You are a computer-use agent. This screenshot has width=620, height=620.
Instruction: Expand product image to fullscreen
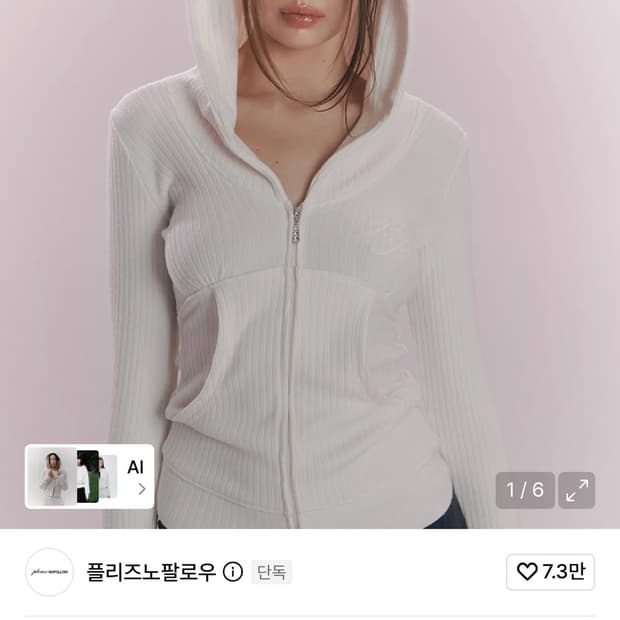point(577,490)
